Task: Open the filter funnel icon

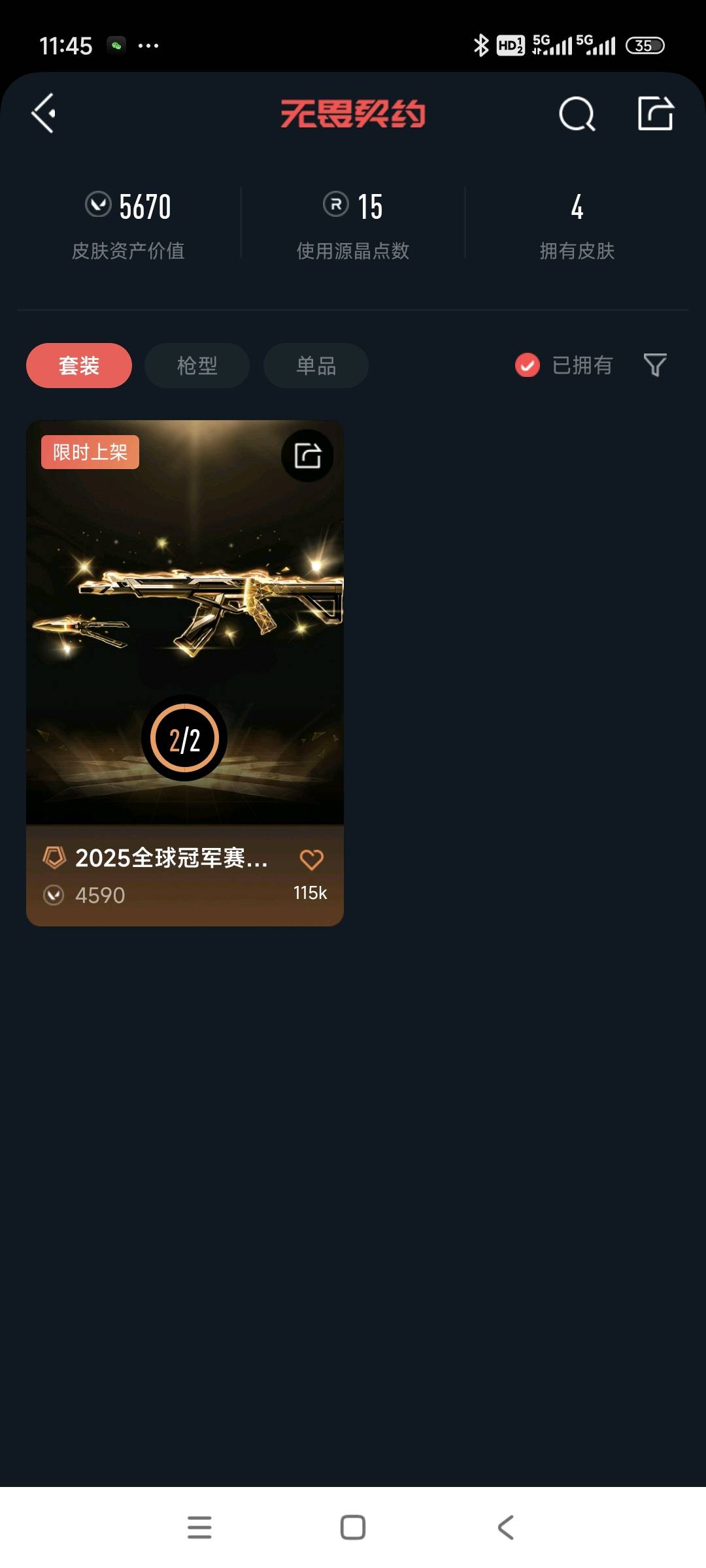Action: [x=655, y=365]
